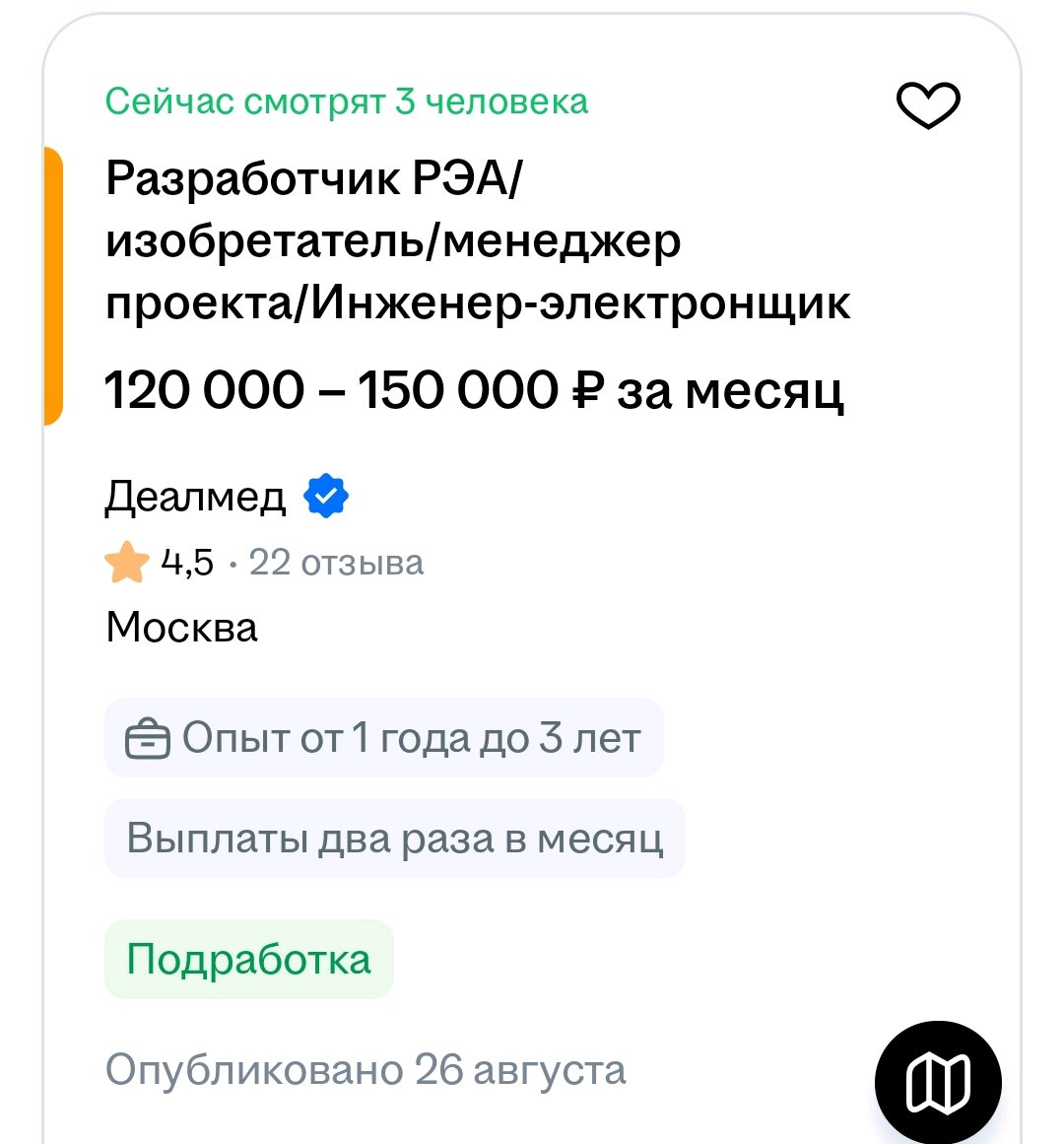Open the map view floating button
This screenshot has width=1064, height=1144.
[938, 1082]
